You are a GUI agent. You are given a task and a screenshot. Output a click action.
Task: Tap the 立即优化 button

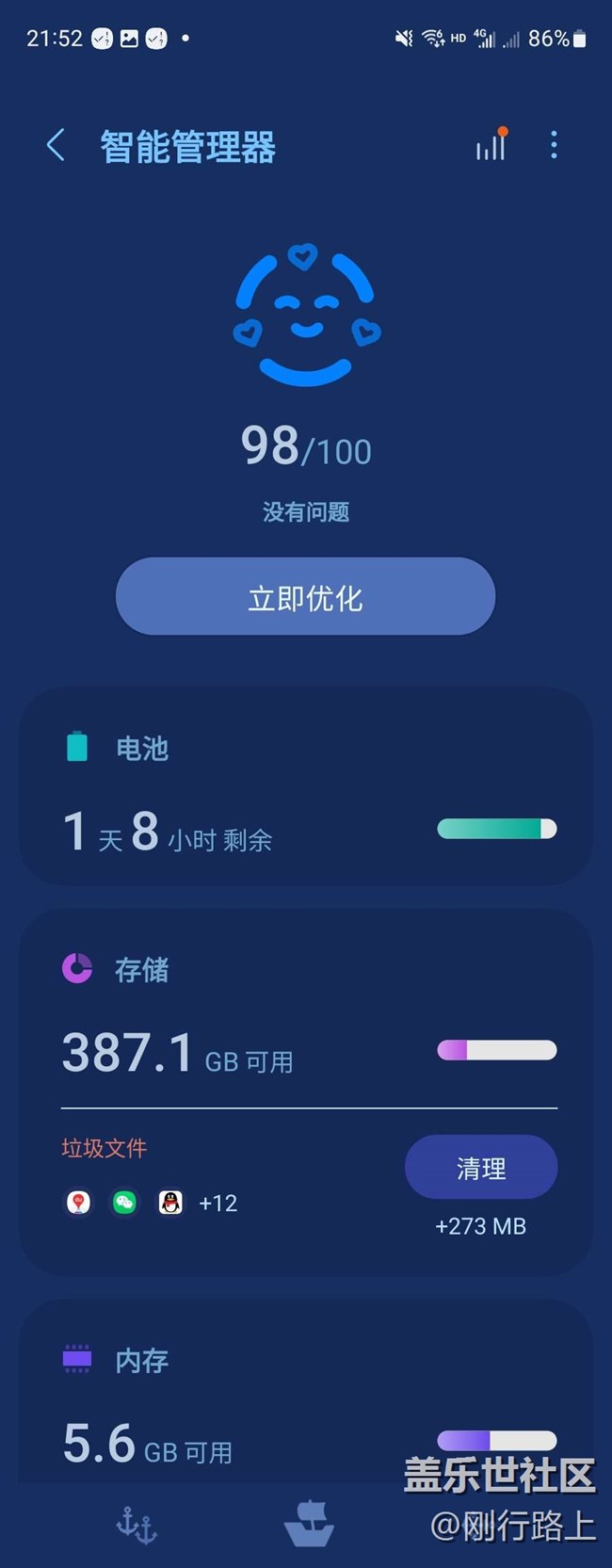[305, 596]
